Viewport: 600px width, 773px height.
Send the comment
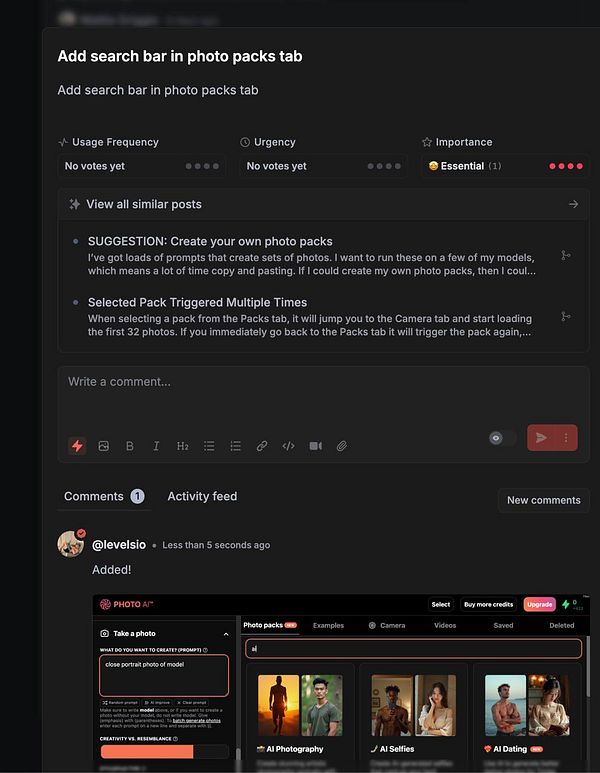click(541, 438)
